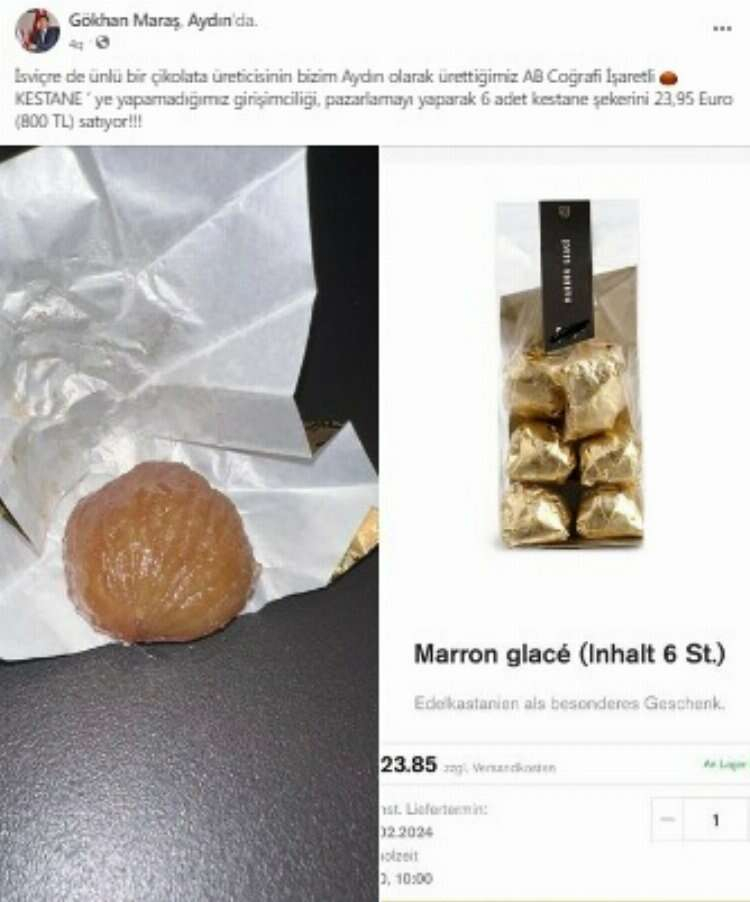Open Gökhan Maraş's profile picture
Image resolution: width=750 pixels, height=902 pixels.
pos(37,30)
